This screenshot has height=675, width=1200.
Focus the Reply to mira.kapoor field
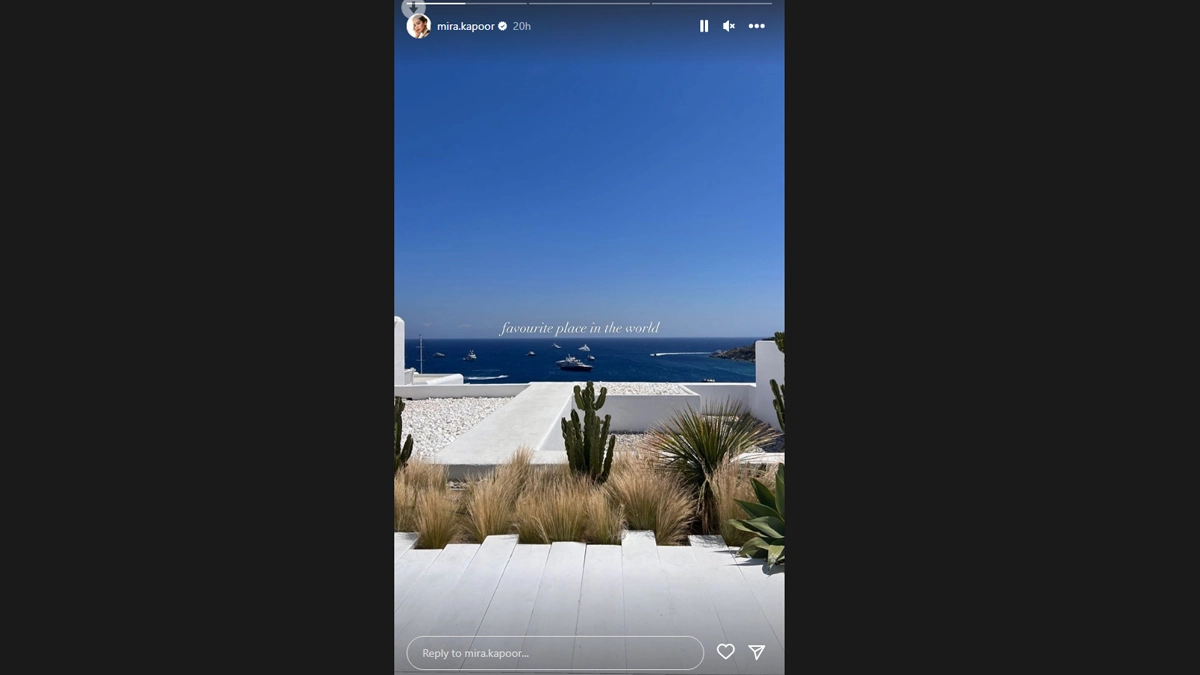tap(555, 653)
